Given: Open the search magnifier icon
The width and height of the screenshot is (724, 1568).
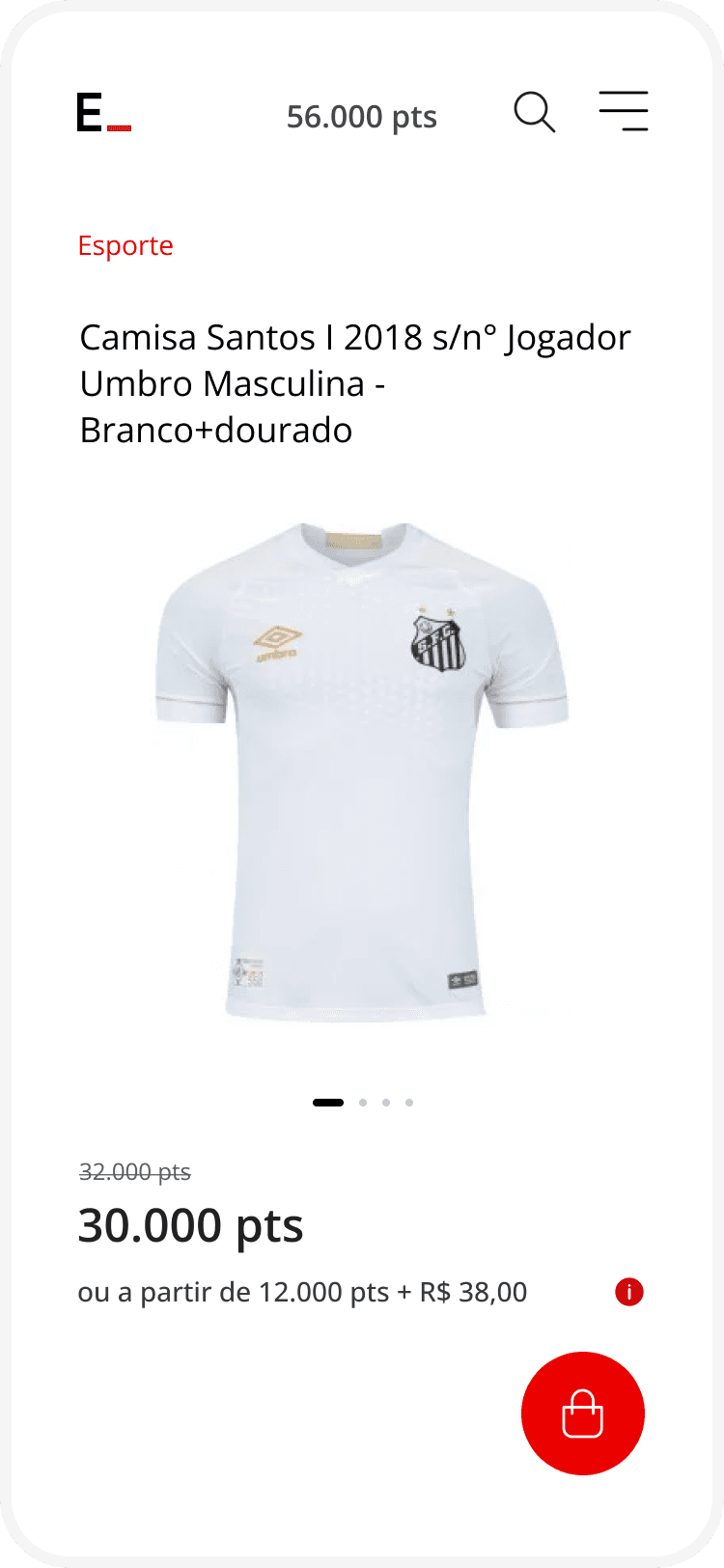Looking at the screenshot, I should pyautogui.click(x=534, y=112).
